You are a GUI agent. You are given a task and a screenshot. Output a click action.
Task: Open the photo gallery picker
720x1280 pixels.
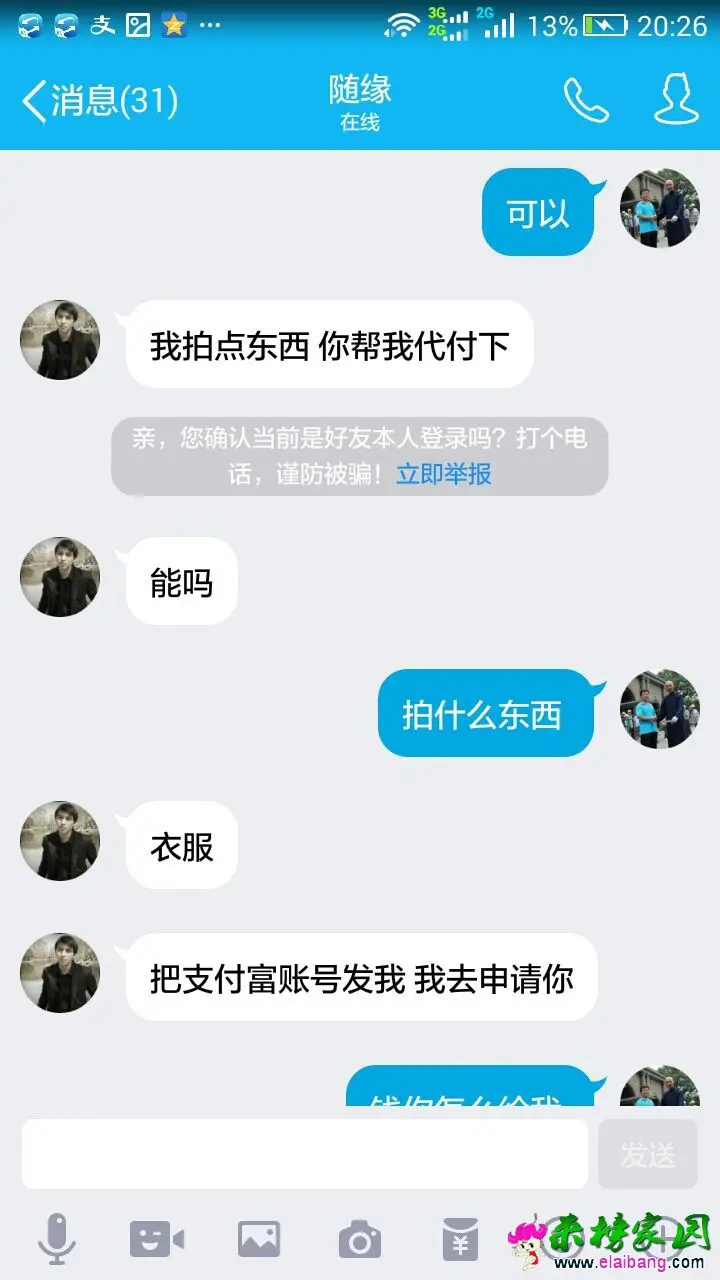coord(259,1240)
